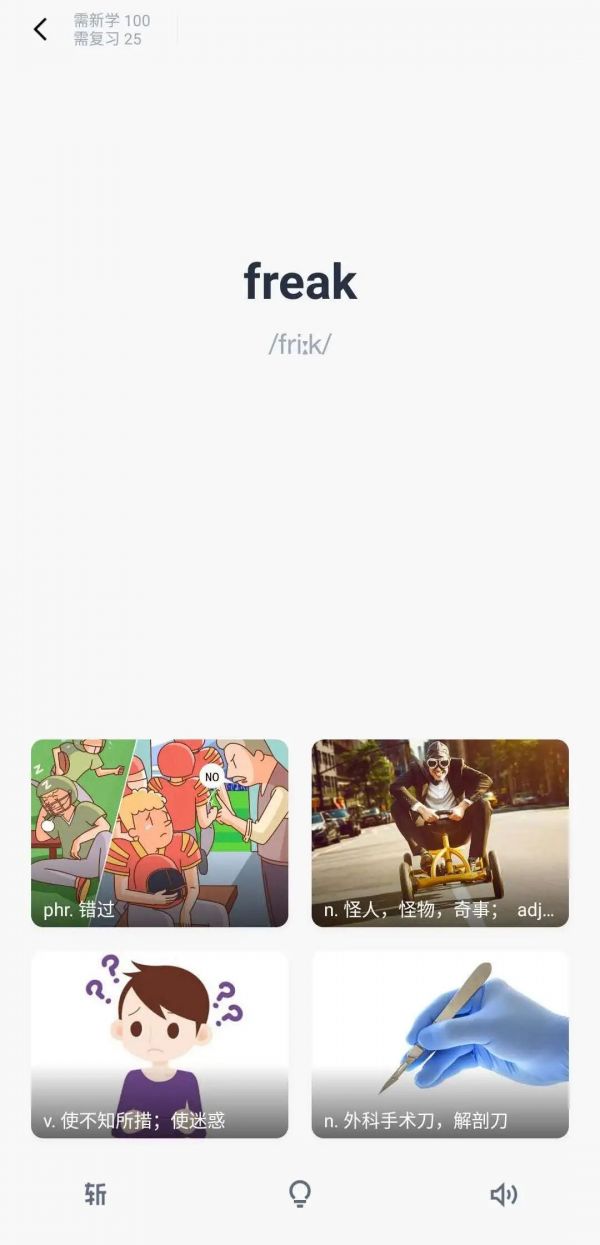Image resolution: width=600 pixels, height=1245 pixels.
Task: Select the answer 'phr. 错过'
Action: pos(159,833)
